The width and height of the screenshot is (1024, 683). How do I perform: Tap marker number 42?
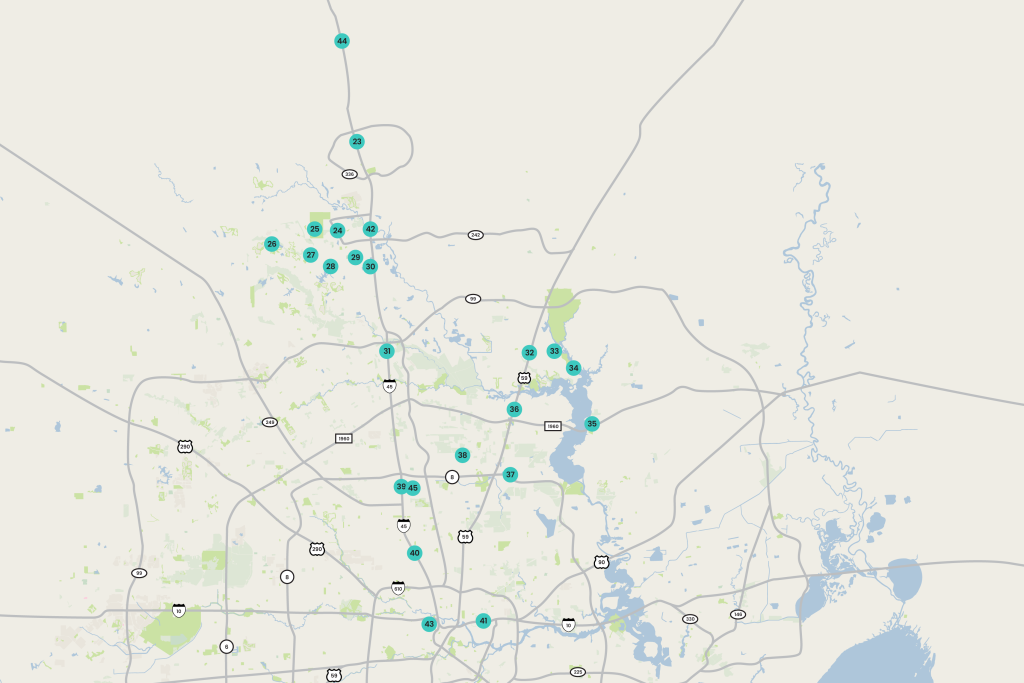tap(370, 229)
